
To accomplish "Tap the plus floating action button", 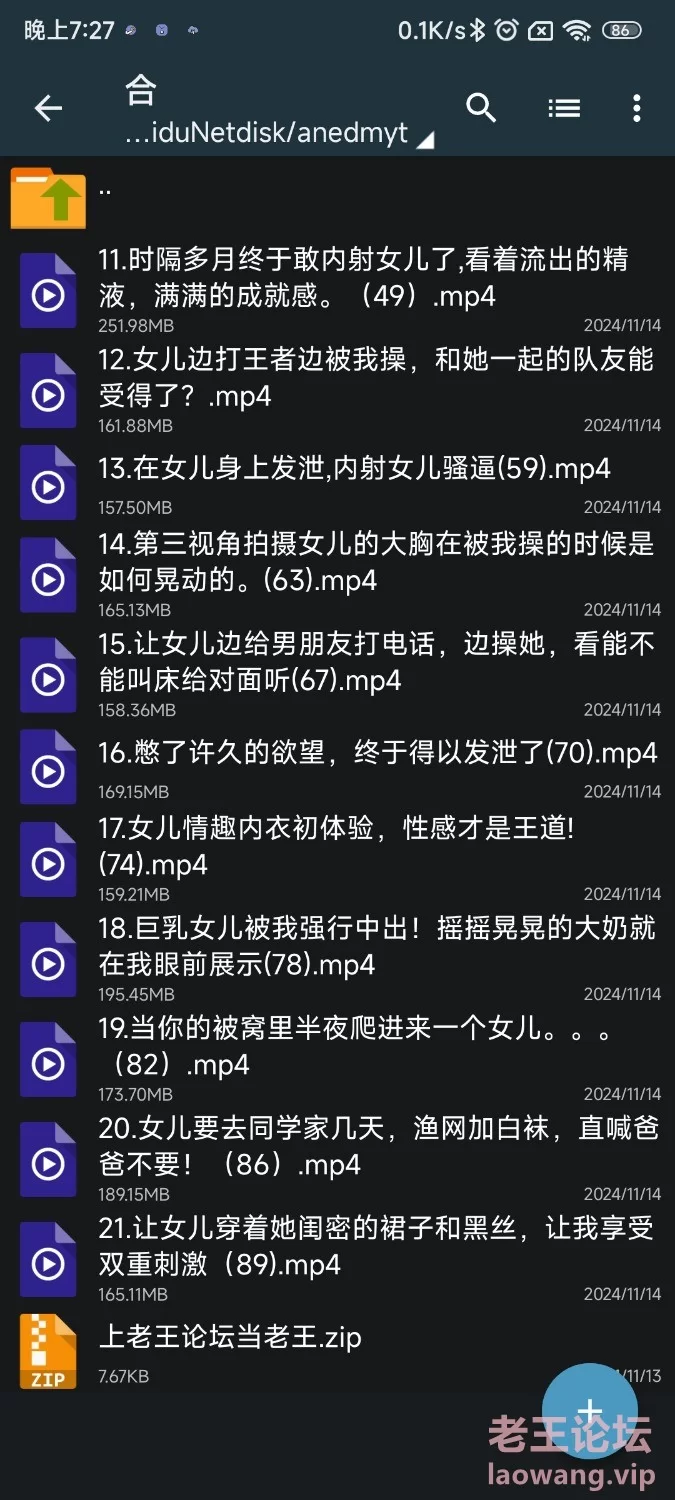I will (590, 1412).
